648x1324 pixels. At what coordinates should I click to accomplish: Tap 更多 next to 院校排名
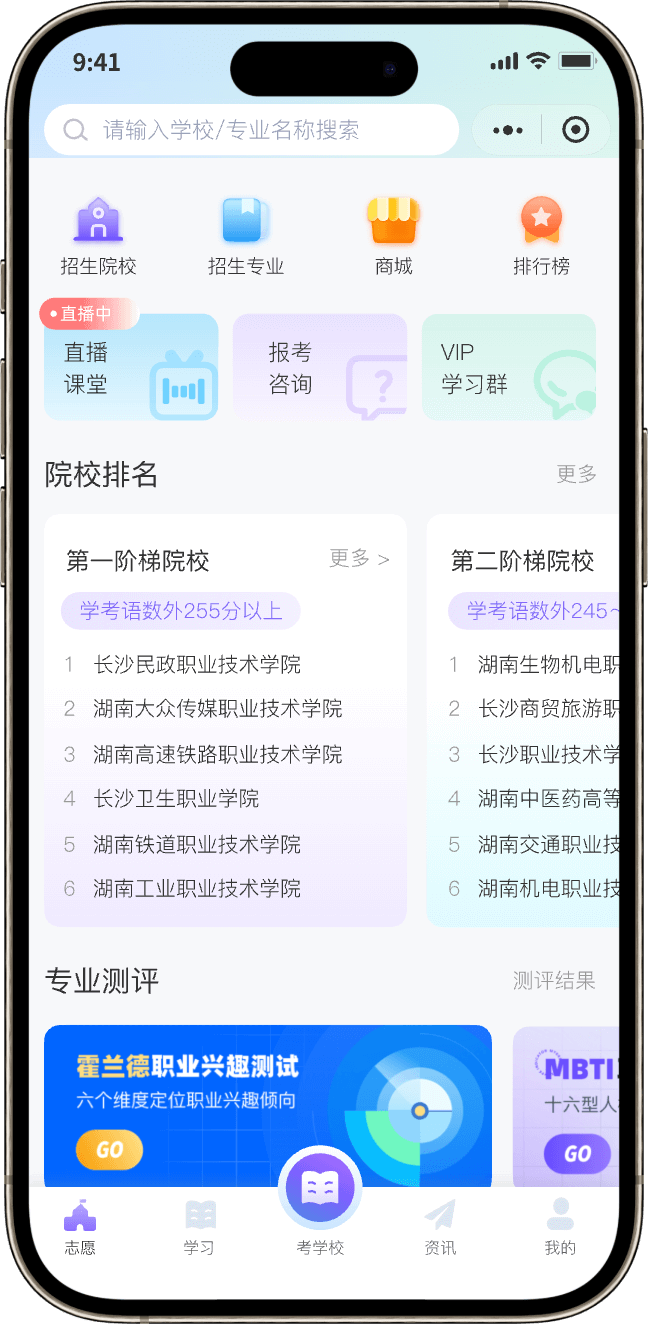[576, 474]
